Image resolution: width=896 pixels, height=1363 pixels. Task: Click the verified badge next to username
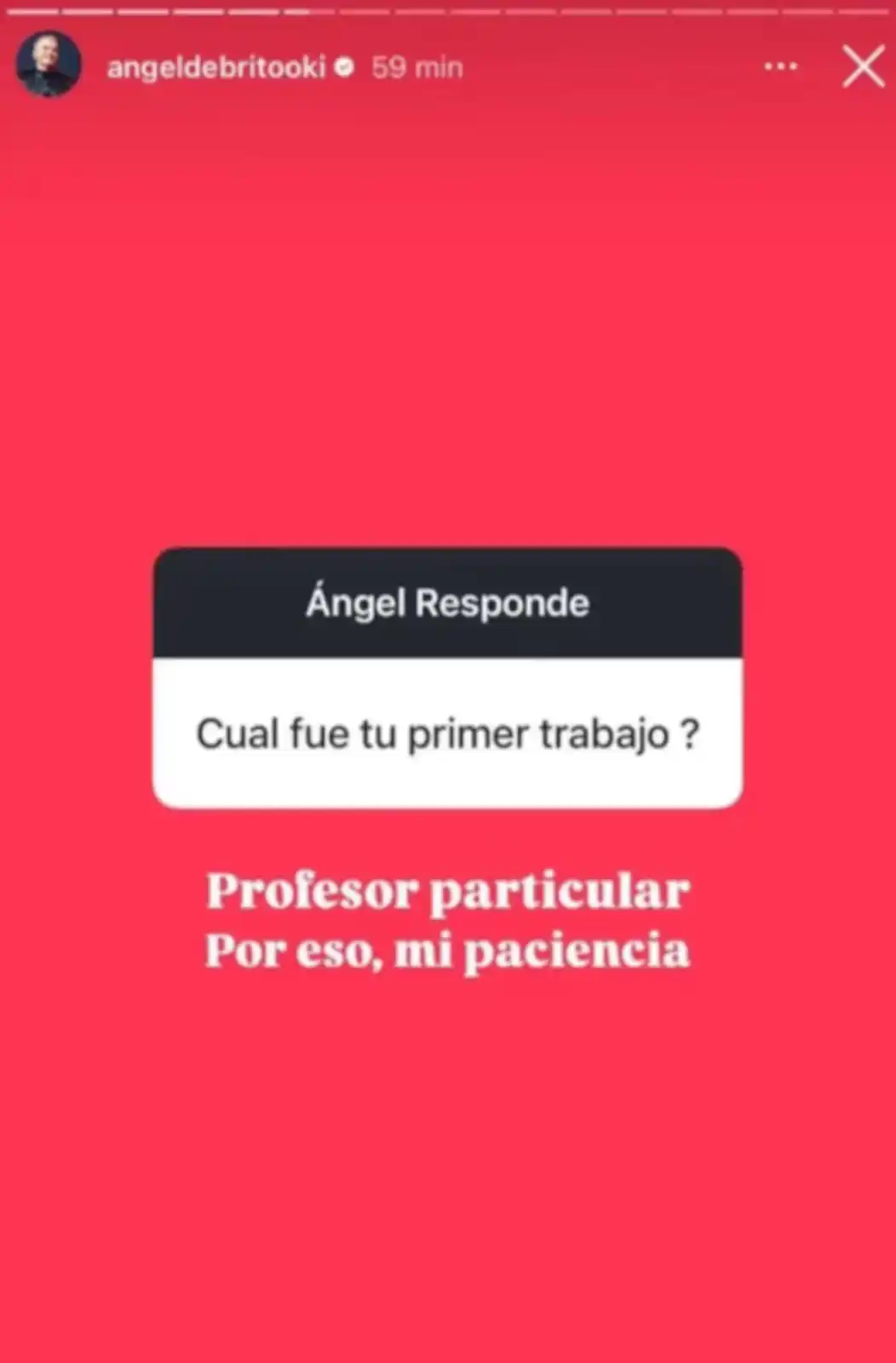(x=345, y=66)
